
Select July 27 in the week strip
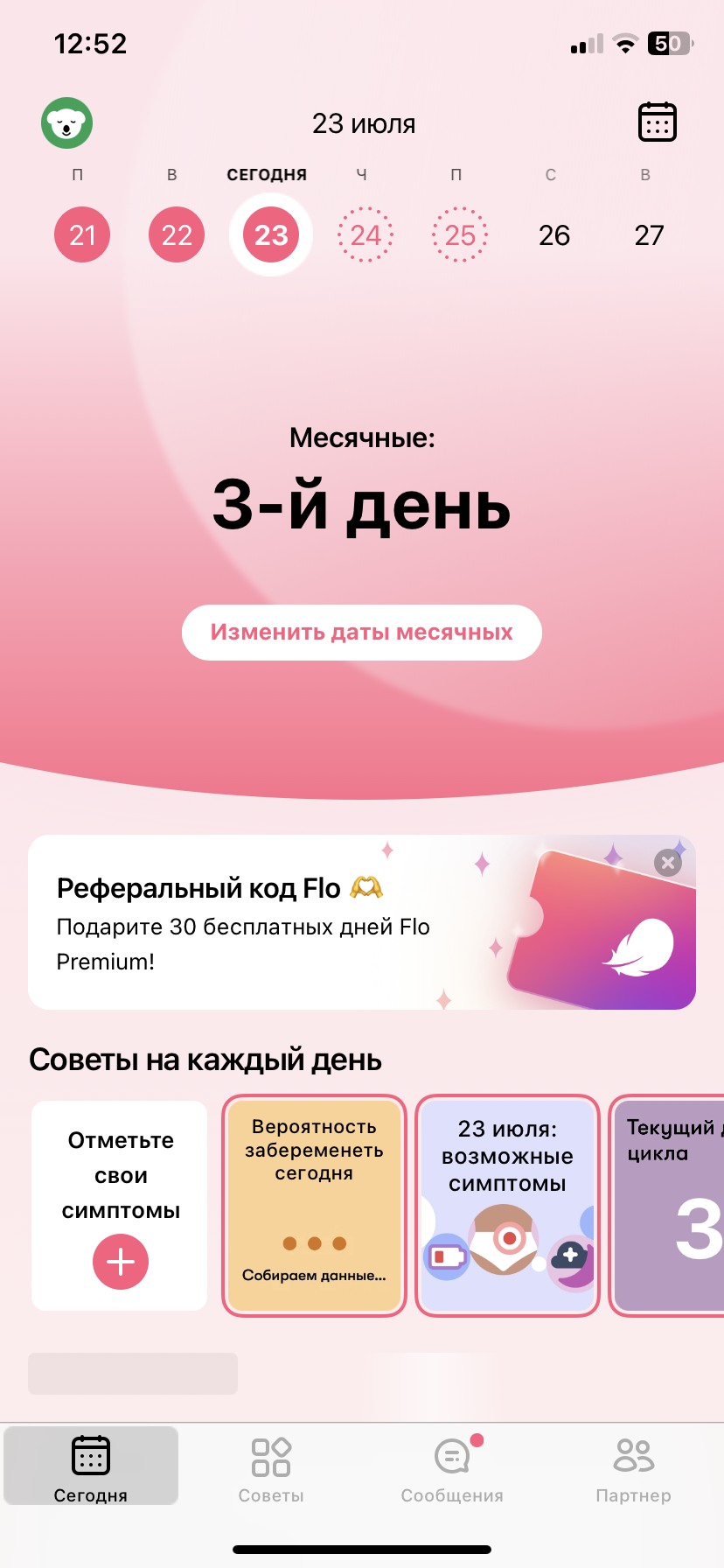[x=649, y=234]
